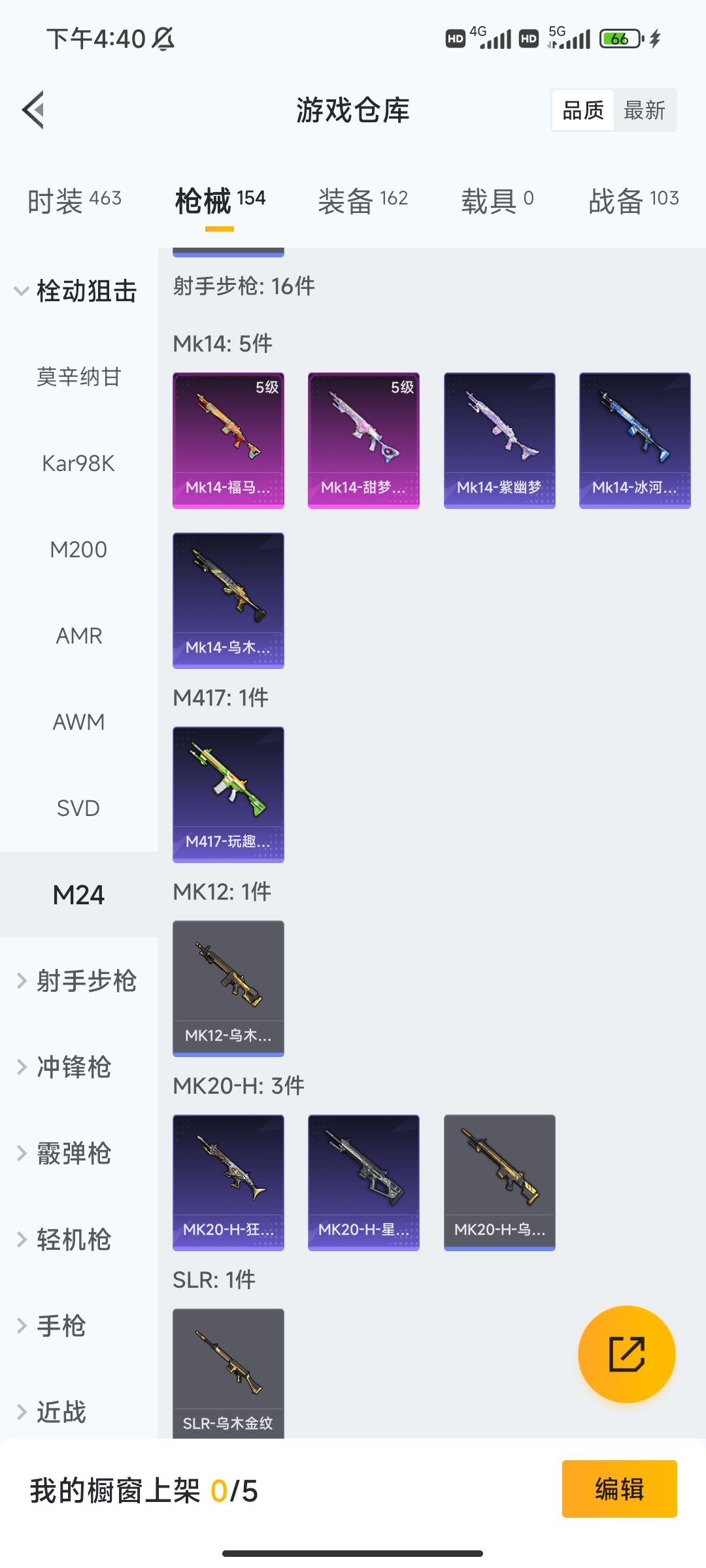This screenshot has height=1568, width=706.
Task: Open the MK12-乌木 skin card
Action: click(228, 988)
